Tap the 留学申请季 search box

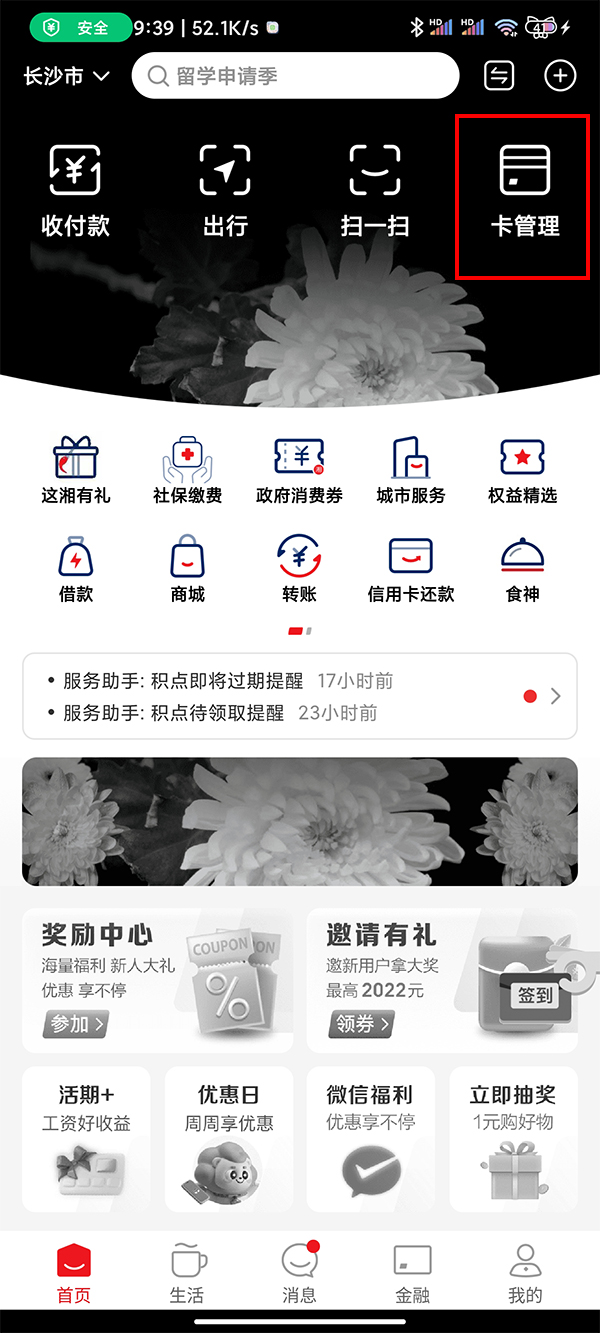(295, 76)
